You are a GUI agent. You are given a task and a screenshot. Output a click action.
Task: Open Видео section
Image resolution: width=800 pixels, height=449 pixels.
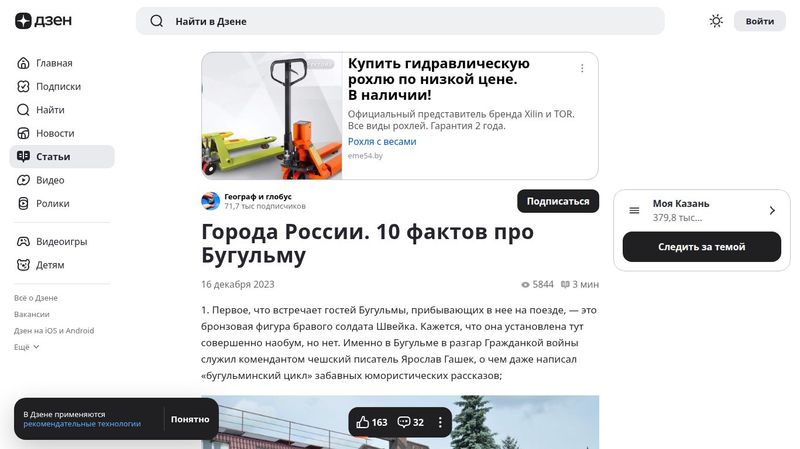click(50, 180)
